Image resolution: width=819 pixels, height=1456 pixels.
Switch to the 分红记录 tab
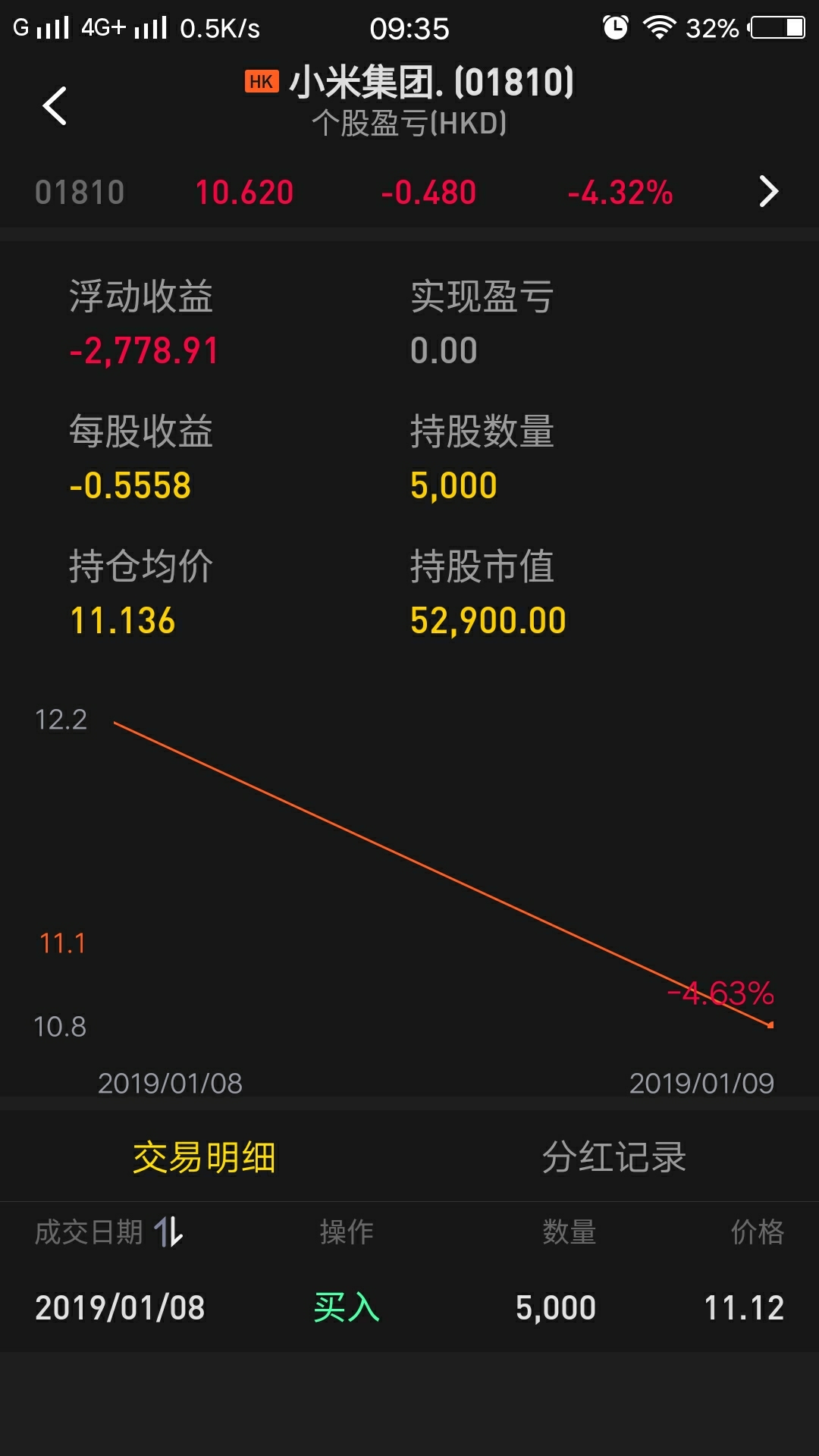tap(613, 1157)
